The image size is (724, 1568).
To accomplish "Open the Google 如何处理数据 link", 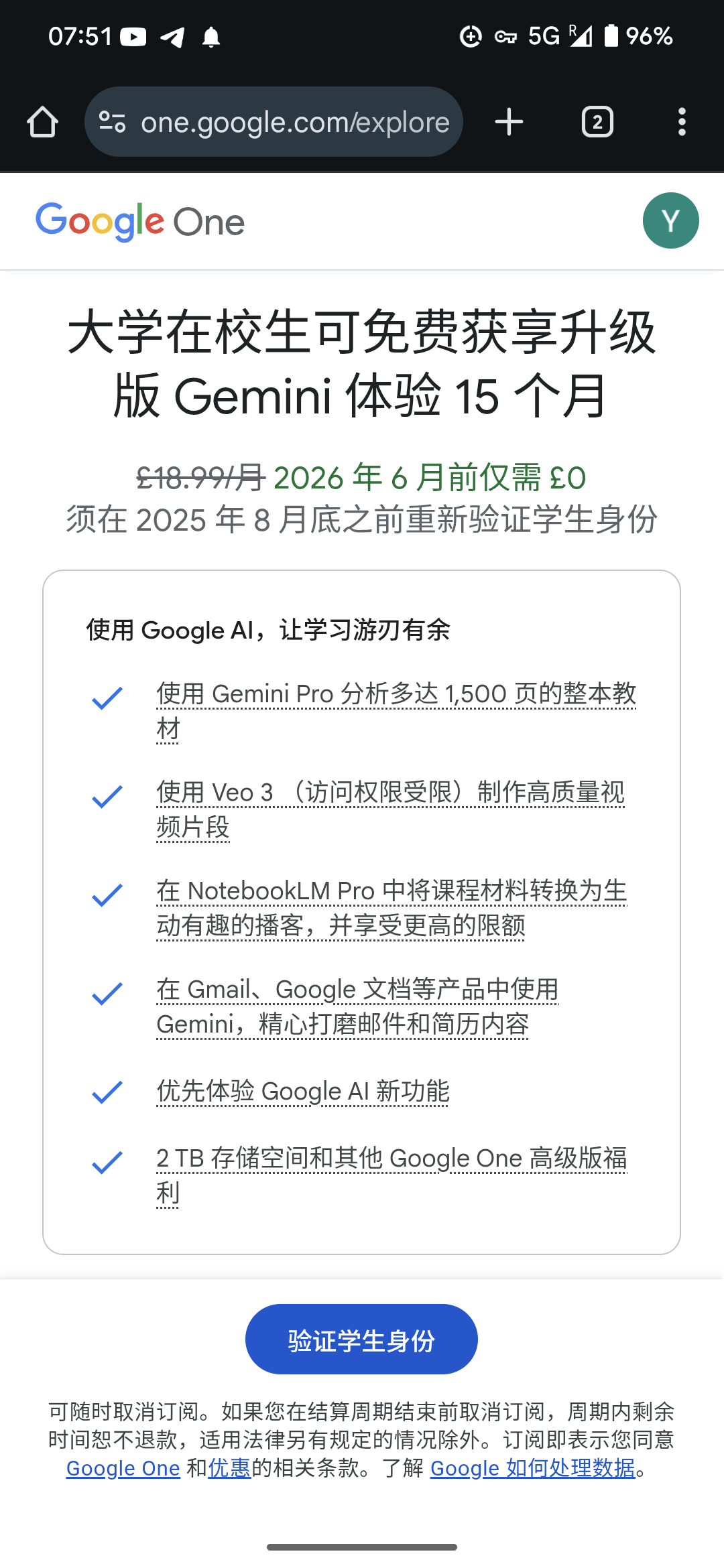I will click(532, 1468).
